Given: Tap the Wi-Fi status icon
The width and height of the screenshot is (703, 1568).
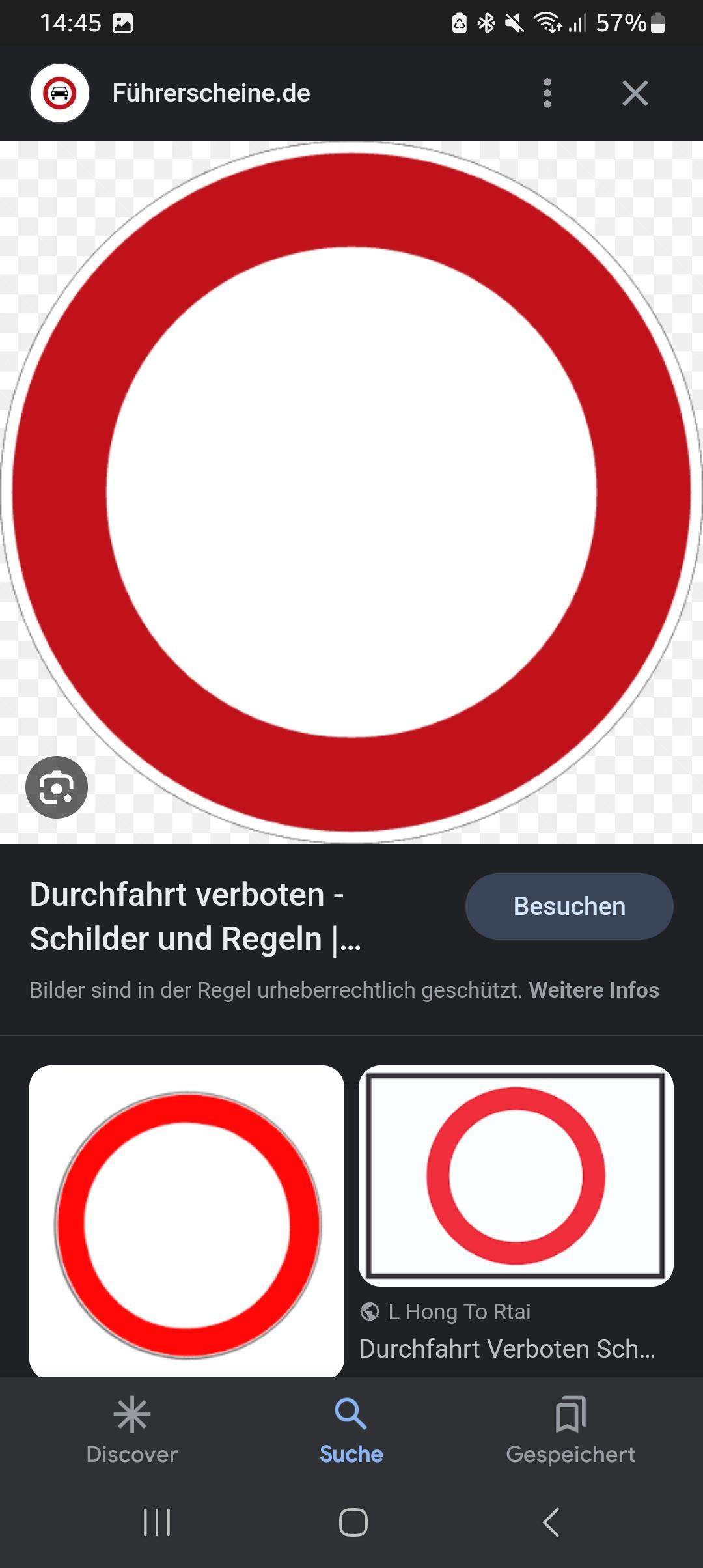Looking at the screenshot, I should [545, 23].
